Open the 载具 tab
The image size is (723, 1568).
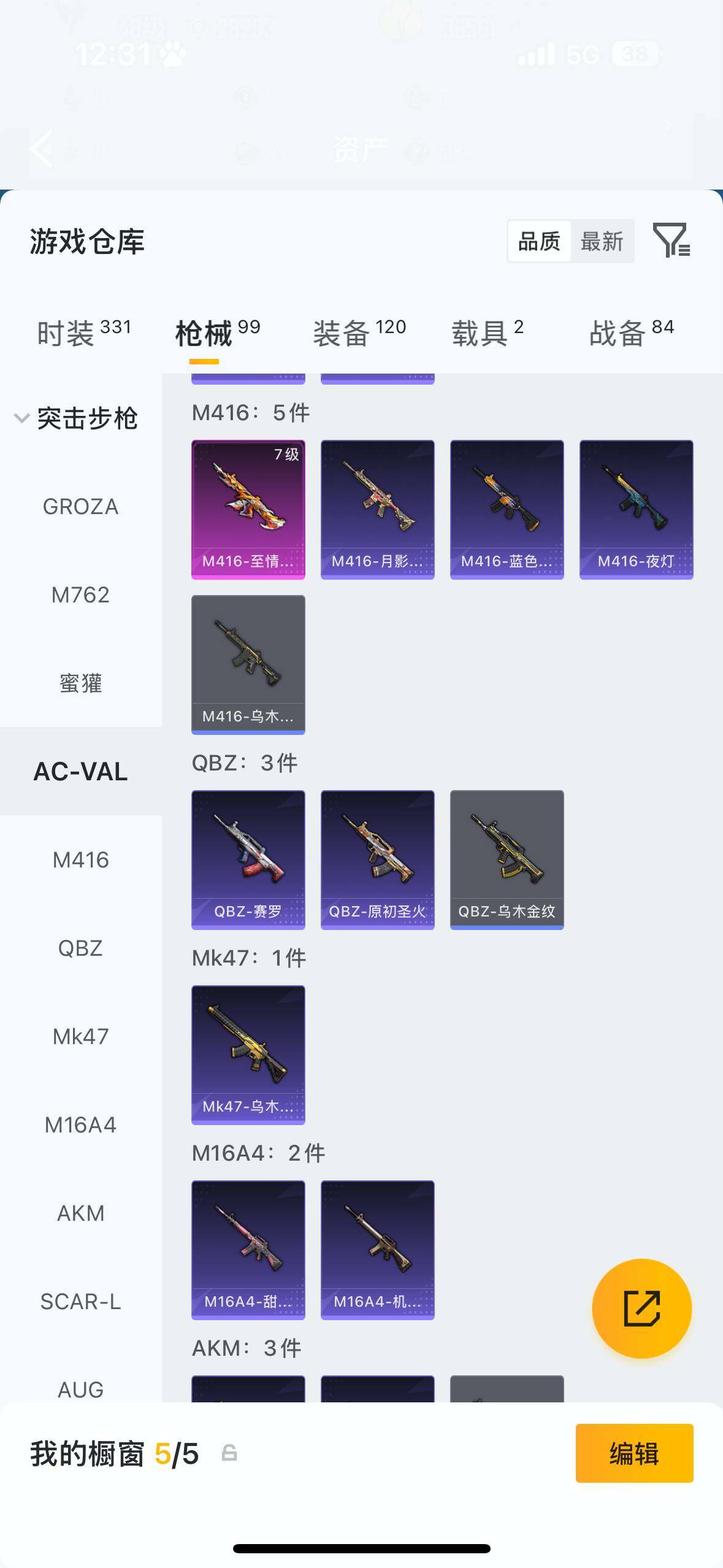(488, 332)
